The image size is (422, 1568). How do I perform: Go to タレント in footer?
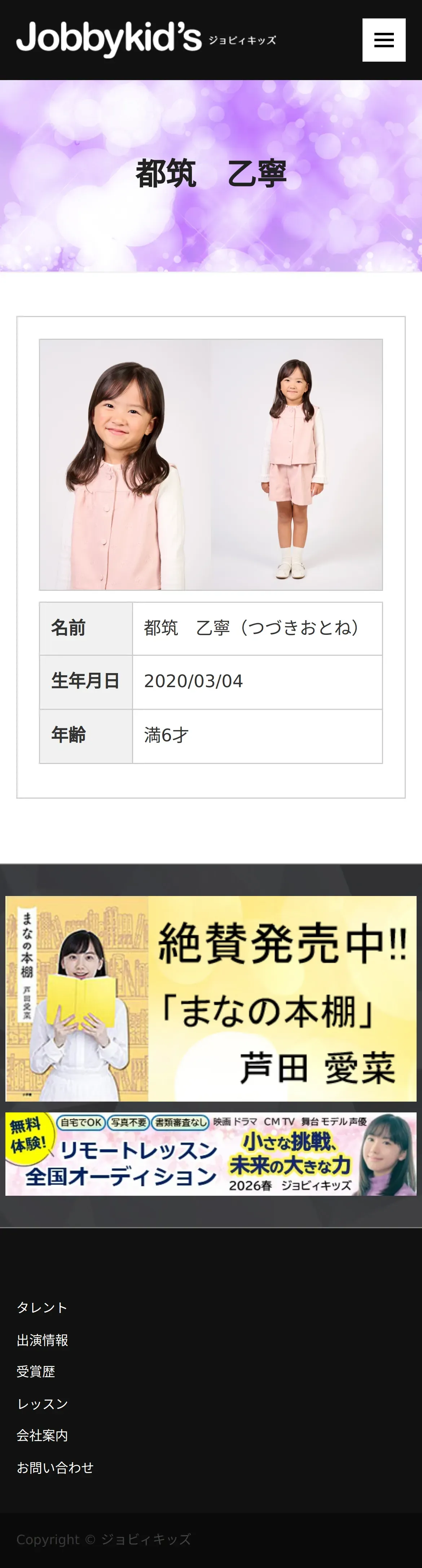[42, 1308]
